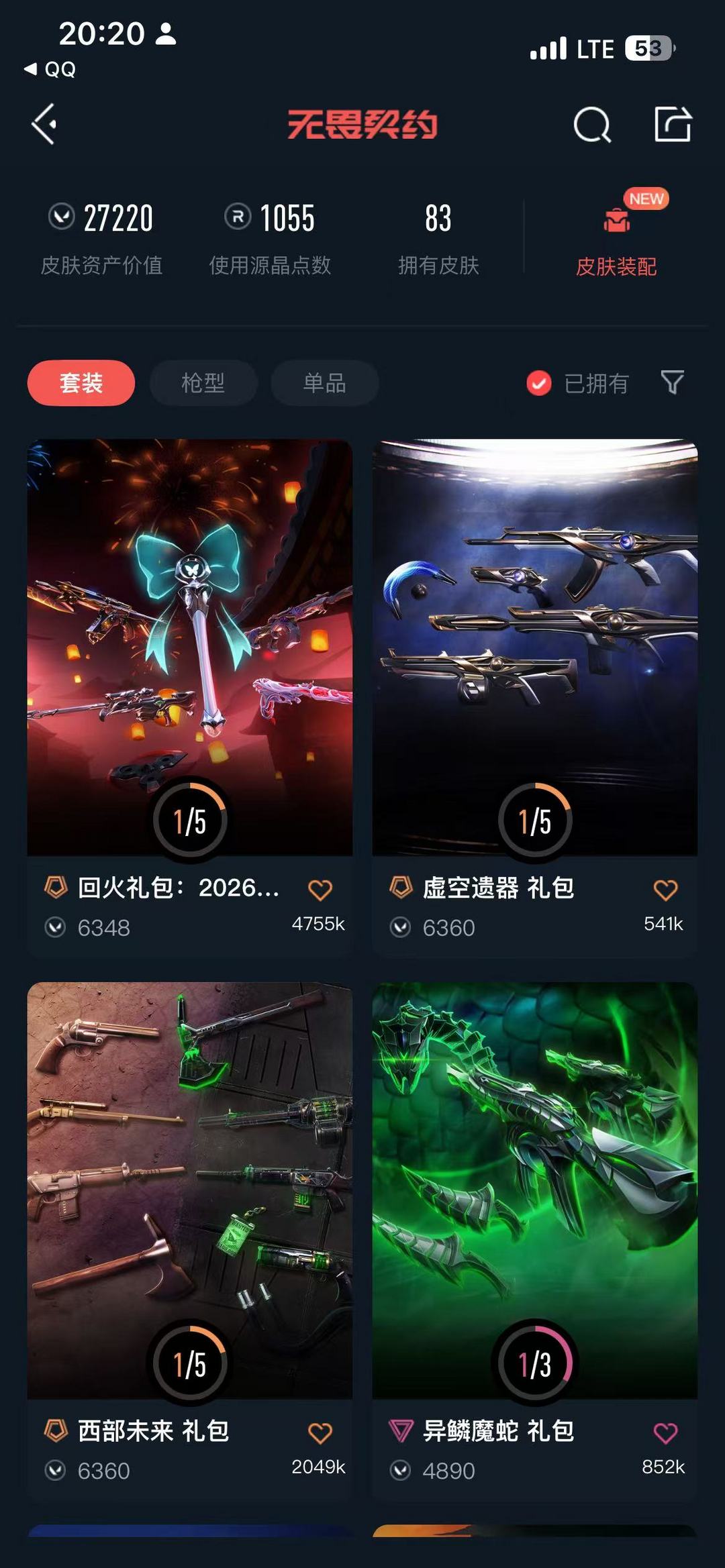Go back using the top-left arrow
This screenshot has height=1568, width=725.
tap(44, 124)
